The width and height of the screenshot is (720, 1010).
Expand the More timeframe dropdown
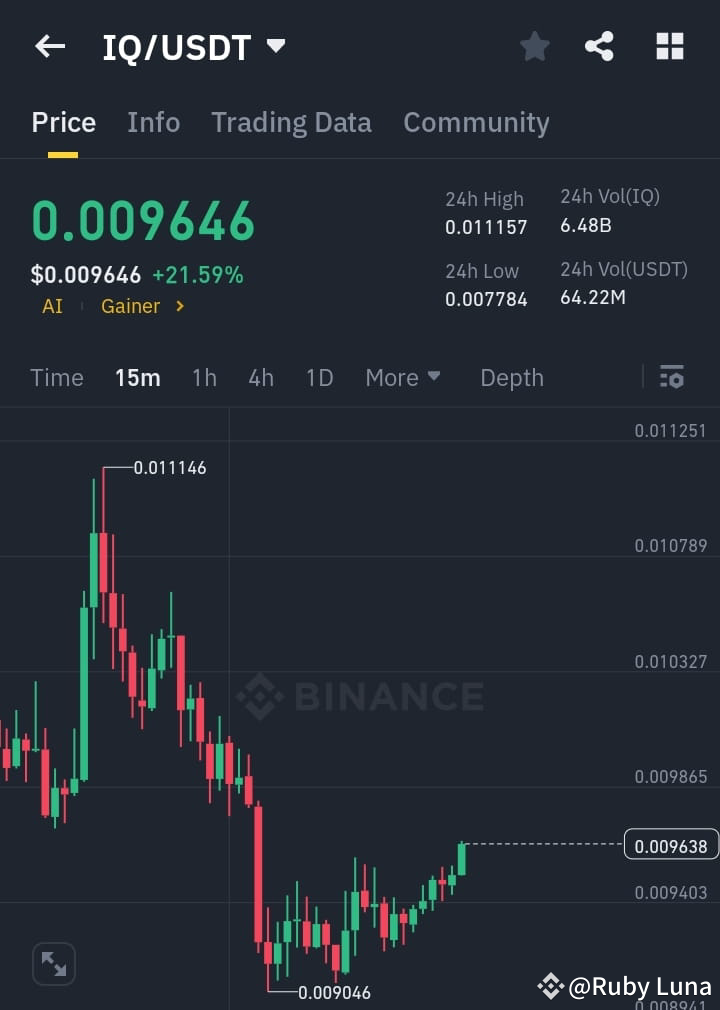[x=402, y=378]
